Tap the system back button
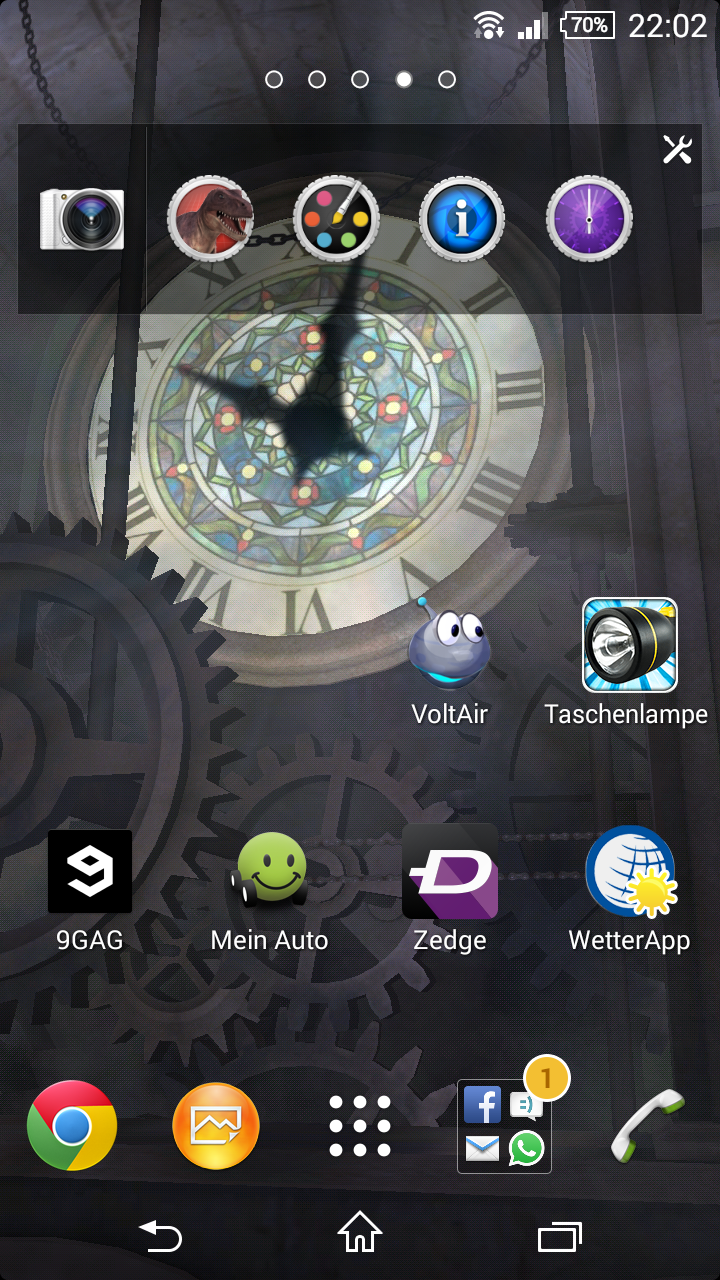Viewport: 720px width, 1280px height. tap(161, 1236)
